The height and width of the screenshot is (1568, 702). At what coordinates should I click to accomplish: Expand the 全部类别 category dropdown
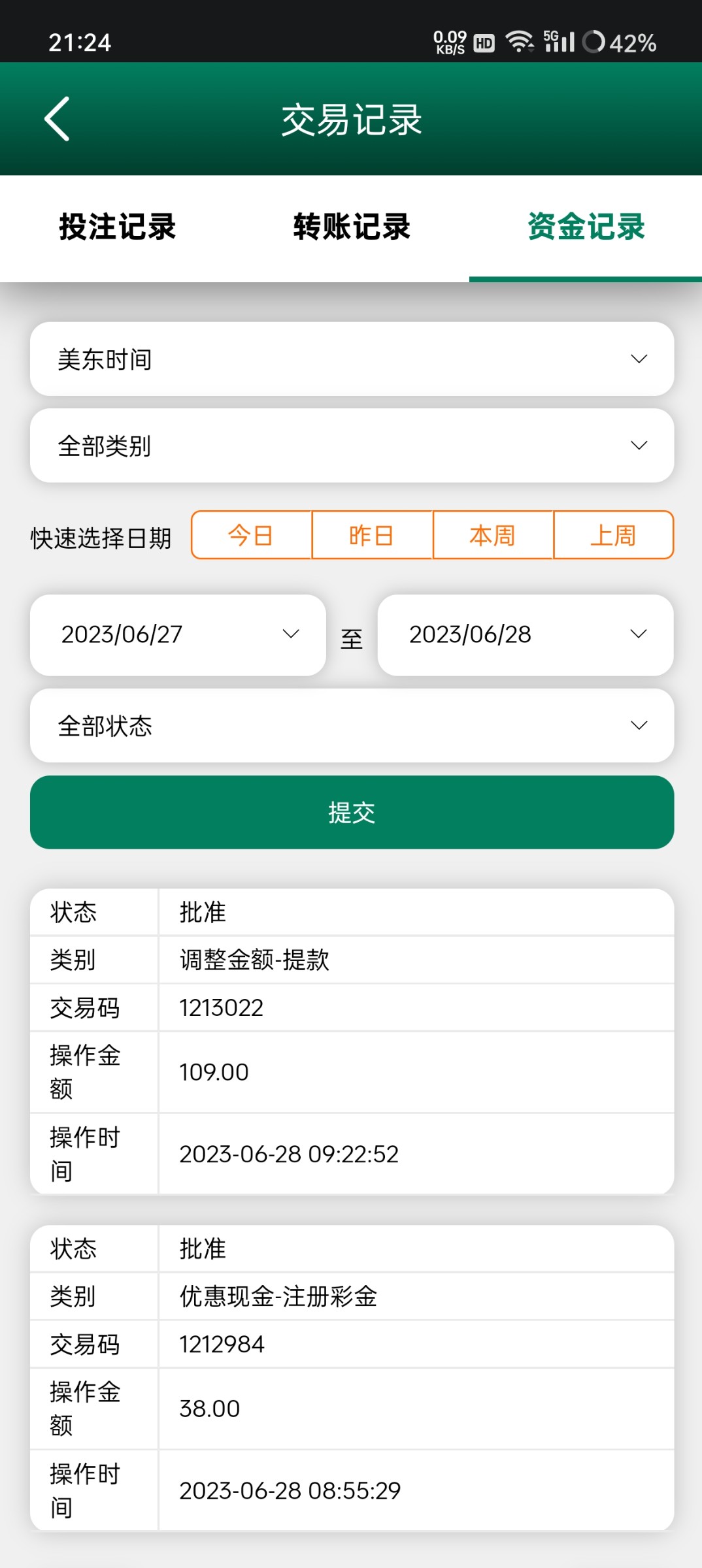point(351,446)
